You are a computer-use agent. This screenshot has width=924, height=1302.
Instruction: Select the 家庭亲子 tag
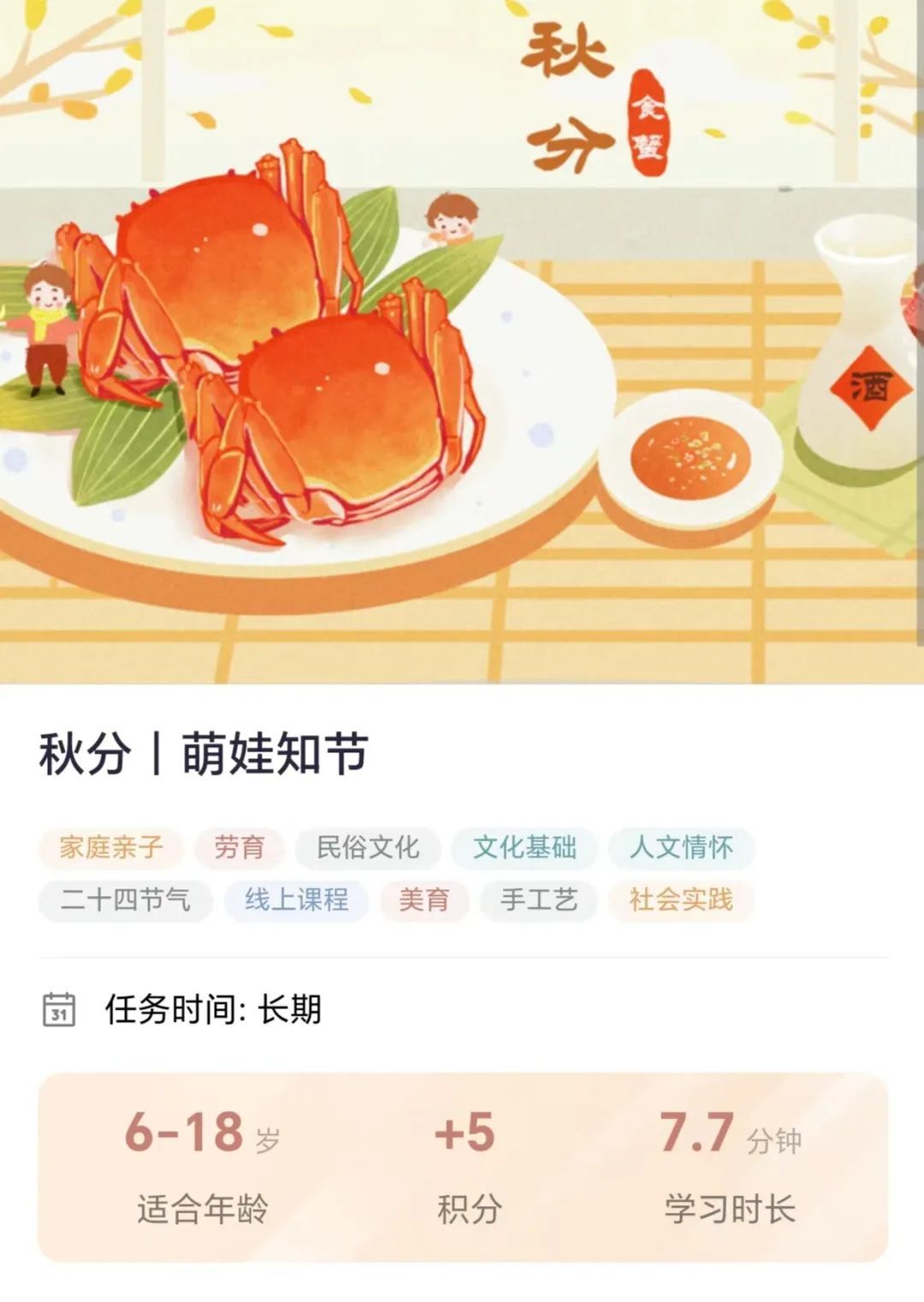[x=111, y=847]
